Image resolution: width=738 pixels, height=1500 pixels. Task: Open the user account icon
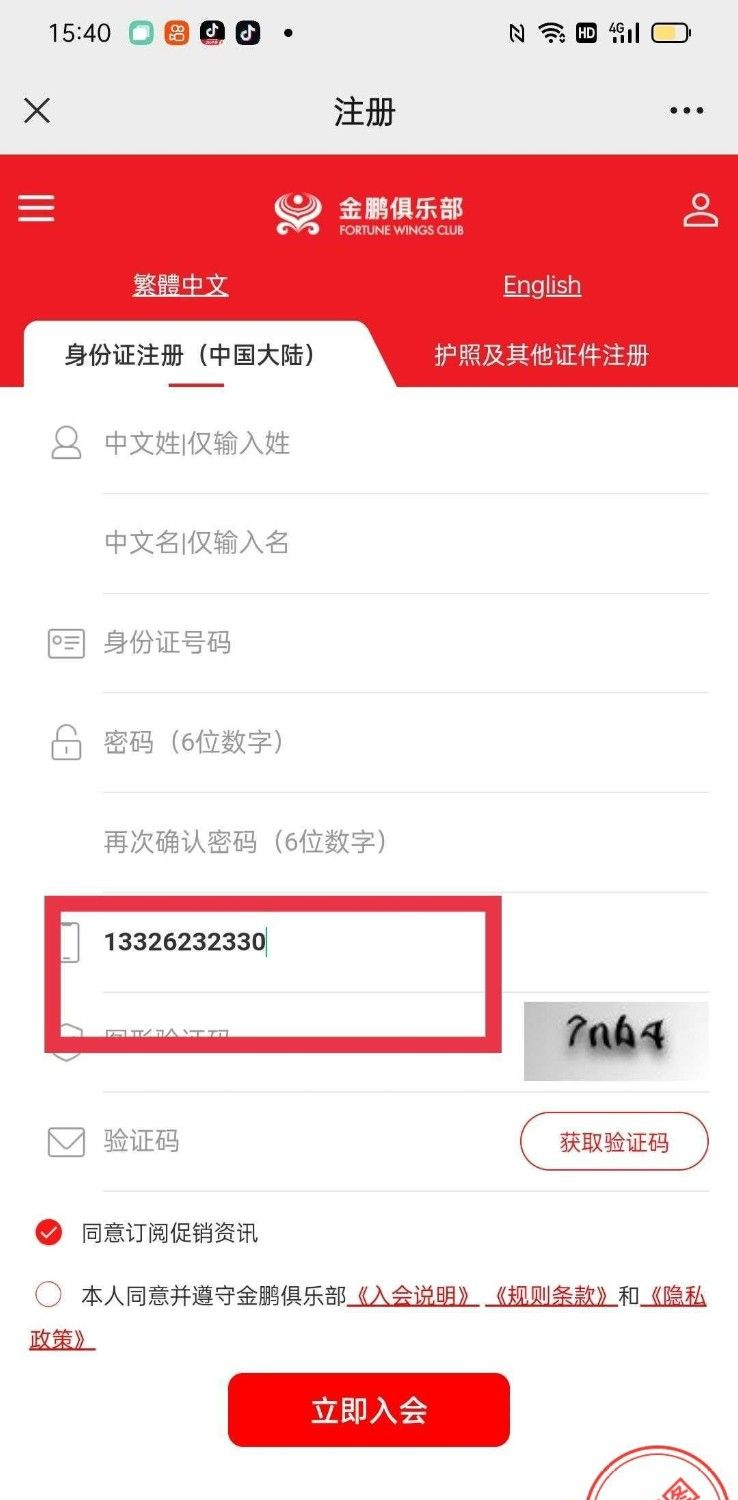pos(700,210)
